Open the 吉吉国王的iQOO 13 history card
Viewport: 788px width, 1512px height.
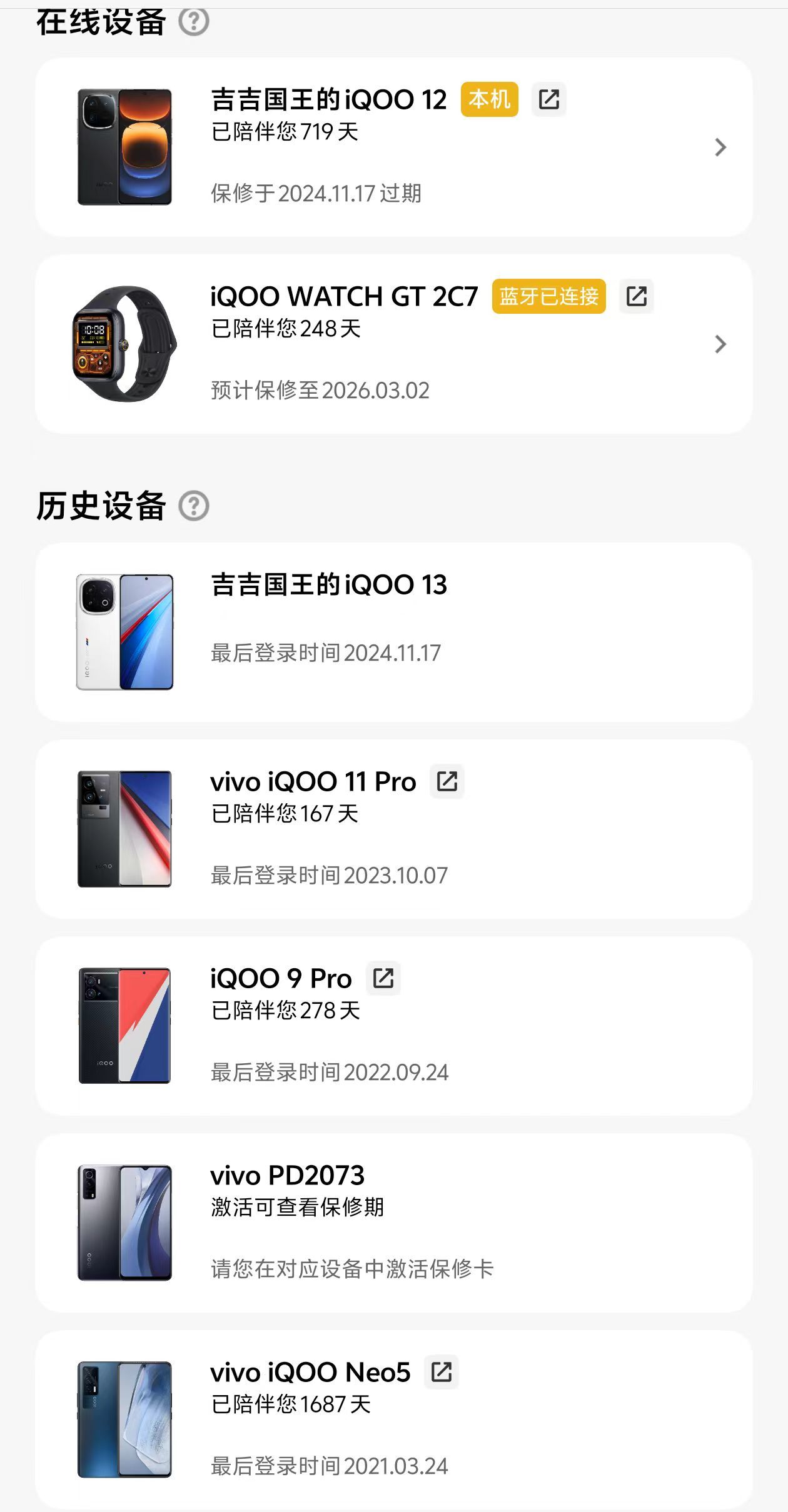click(394, 632)
